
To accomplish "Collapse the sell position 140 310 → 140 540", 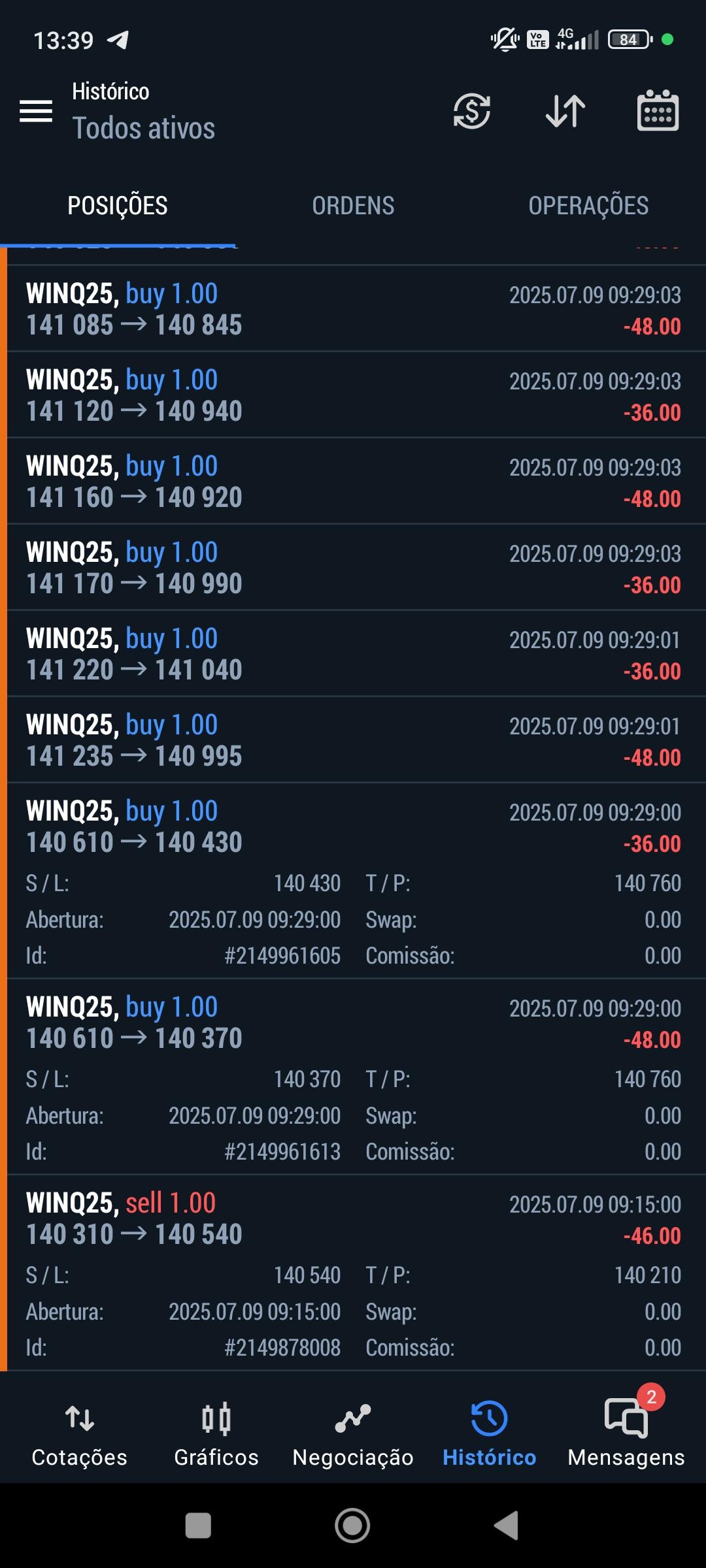I will pos(353,1218).
